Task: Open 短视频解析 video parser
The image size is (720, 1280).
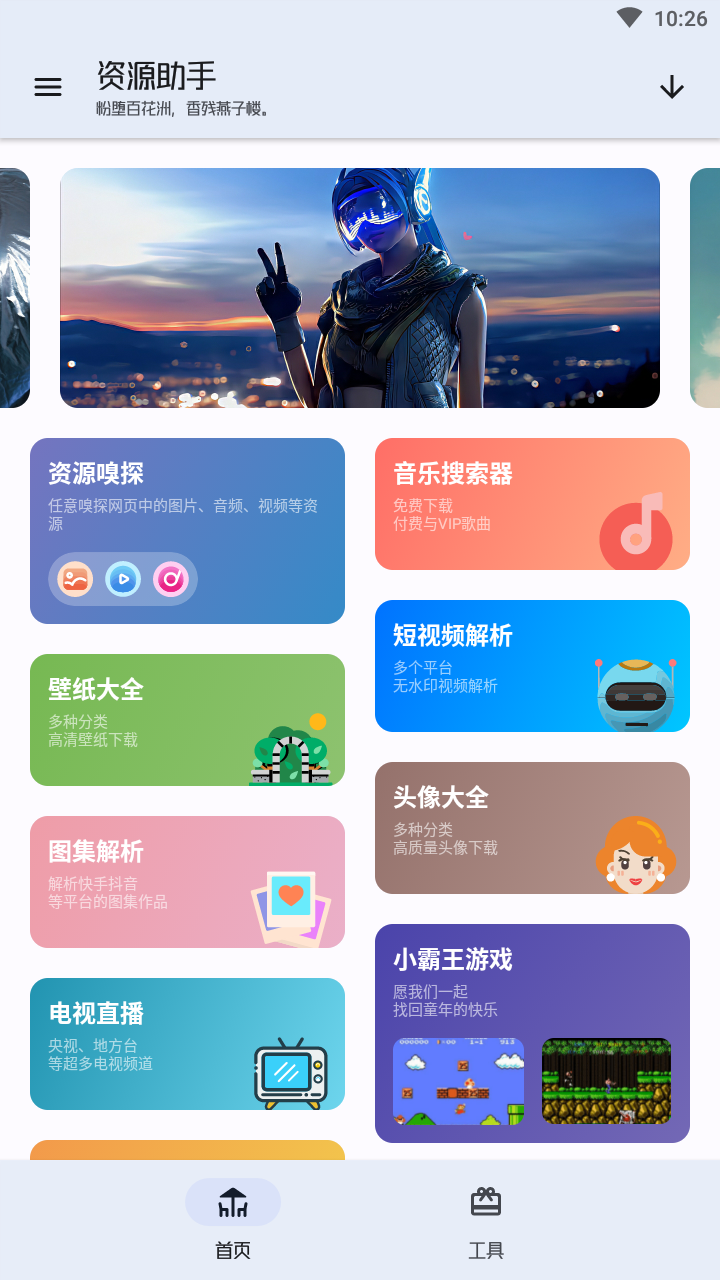Action: pyautogui.click(x=532, y=666)
